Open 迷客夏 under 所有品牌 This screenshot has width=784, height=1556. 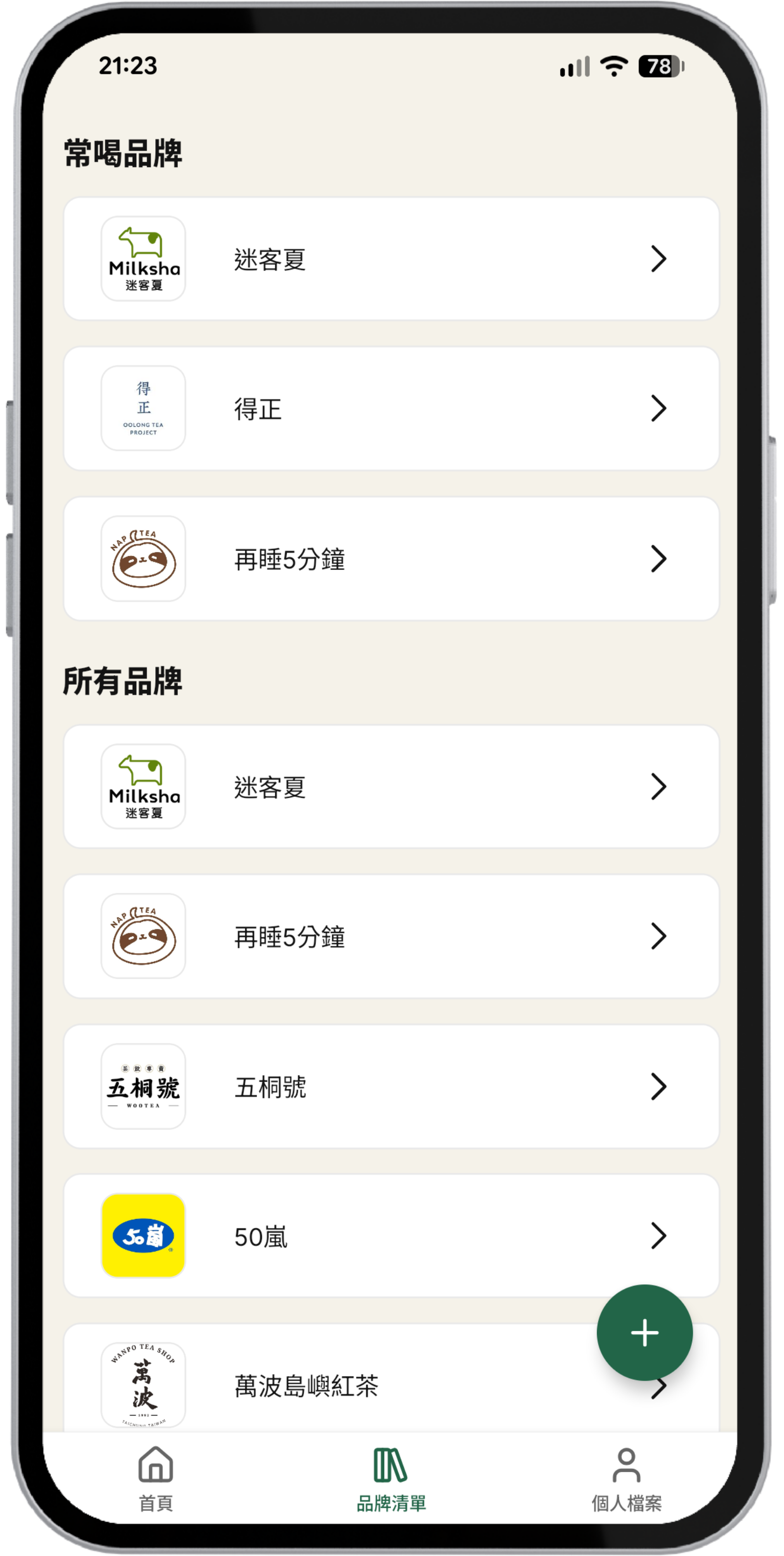(391, 786)
